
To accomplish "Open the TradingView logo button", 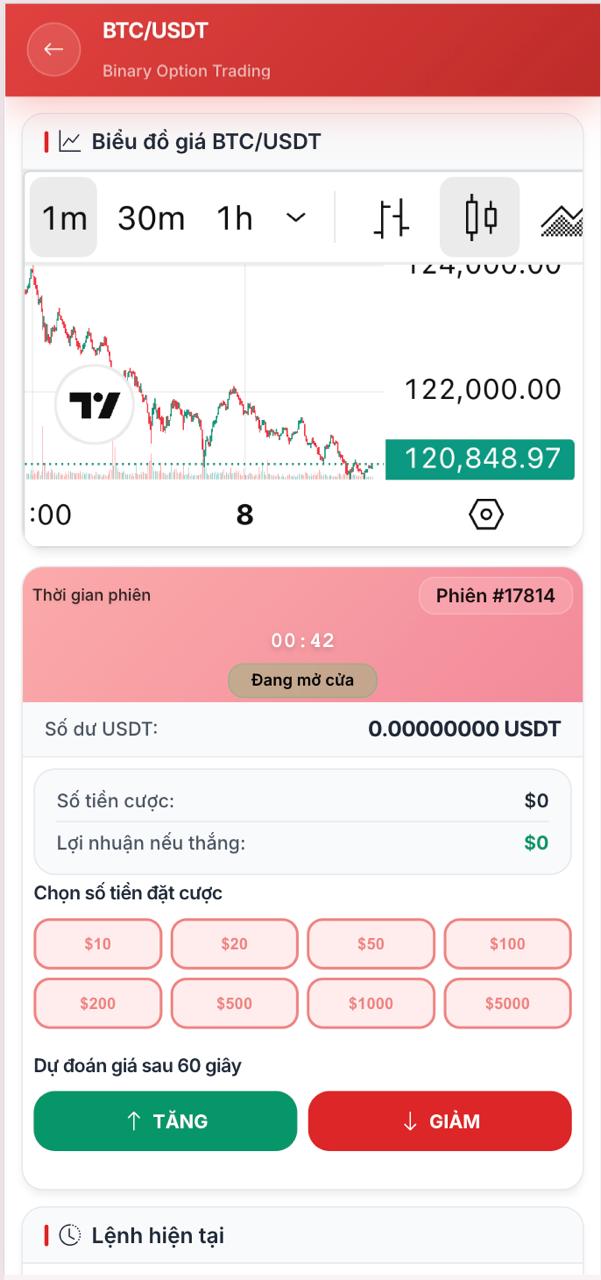I will (94, 405).
